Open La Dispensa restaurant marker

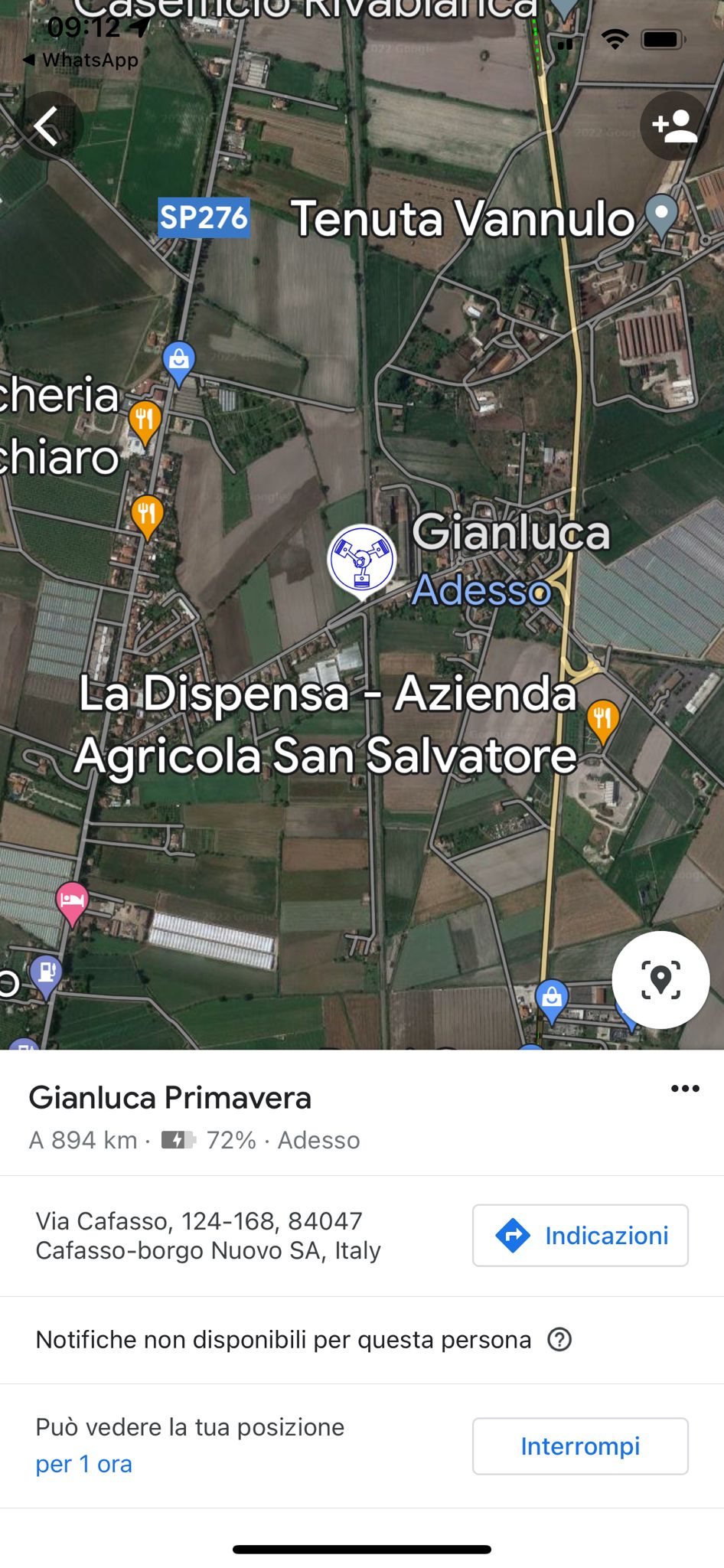pyautogui.click(x=602, y=720)
